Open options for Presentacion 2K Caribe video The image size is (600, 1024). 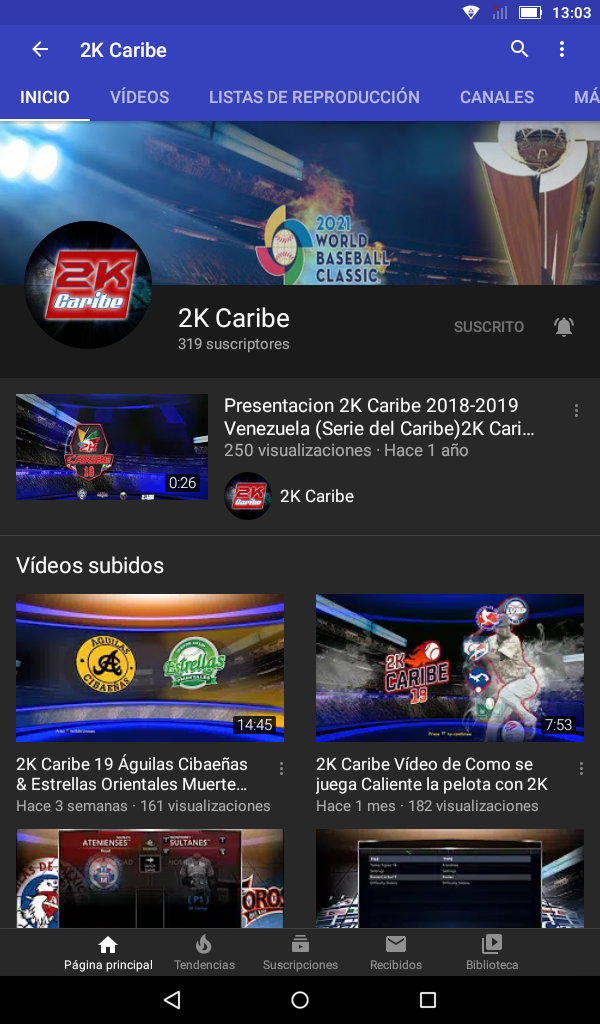tap(576, 411)
